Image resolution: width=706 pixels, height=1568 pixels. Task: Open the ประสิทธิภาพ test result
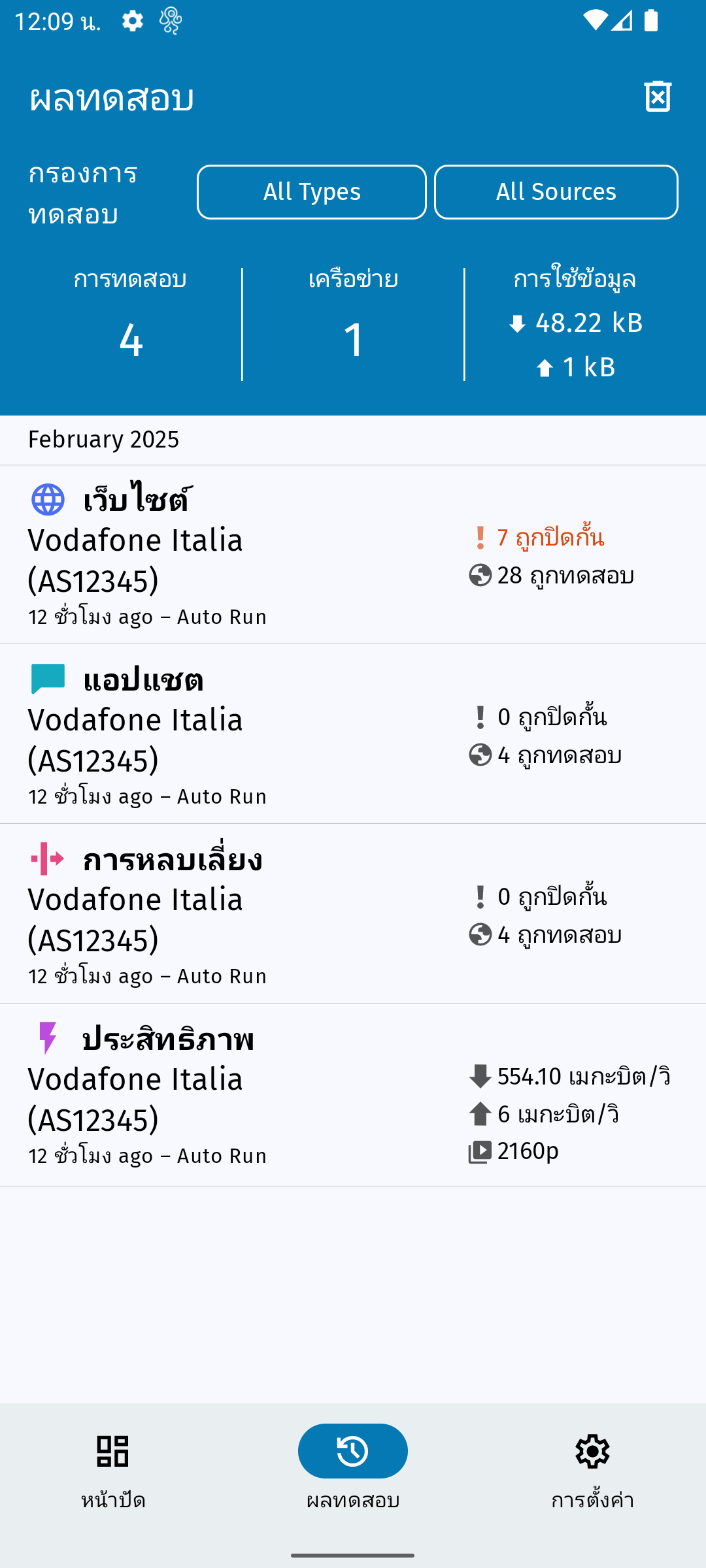point(353,1094)
